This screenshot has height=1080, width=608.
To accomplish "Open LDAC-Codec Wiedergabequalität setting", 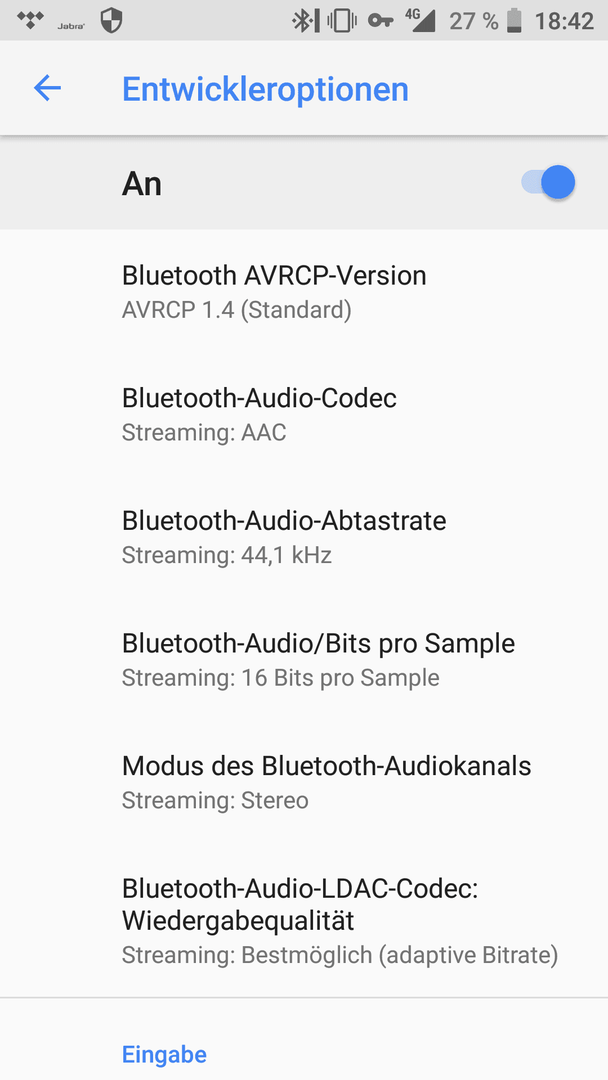I will coord(304,920).
